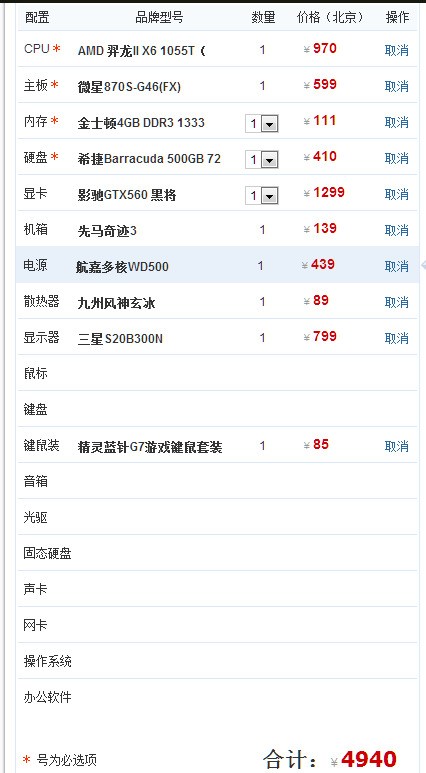The width and height of the screenshot is (426, 773).
Task: Select the 音箱 category row
Action: pyautogui.click(x=217, y=481)
